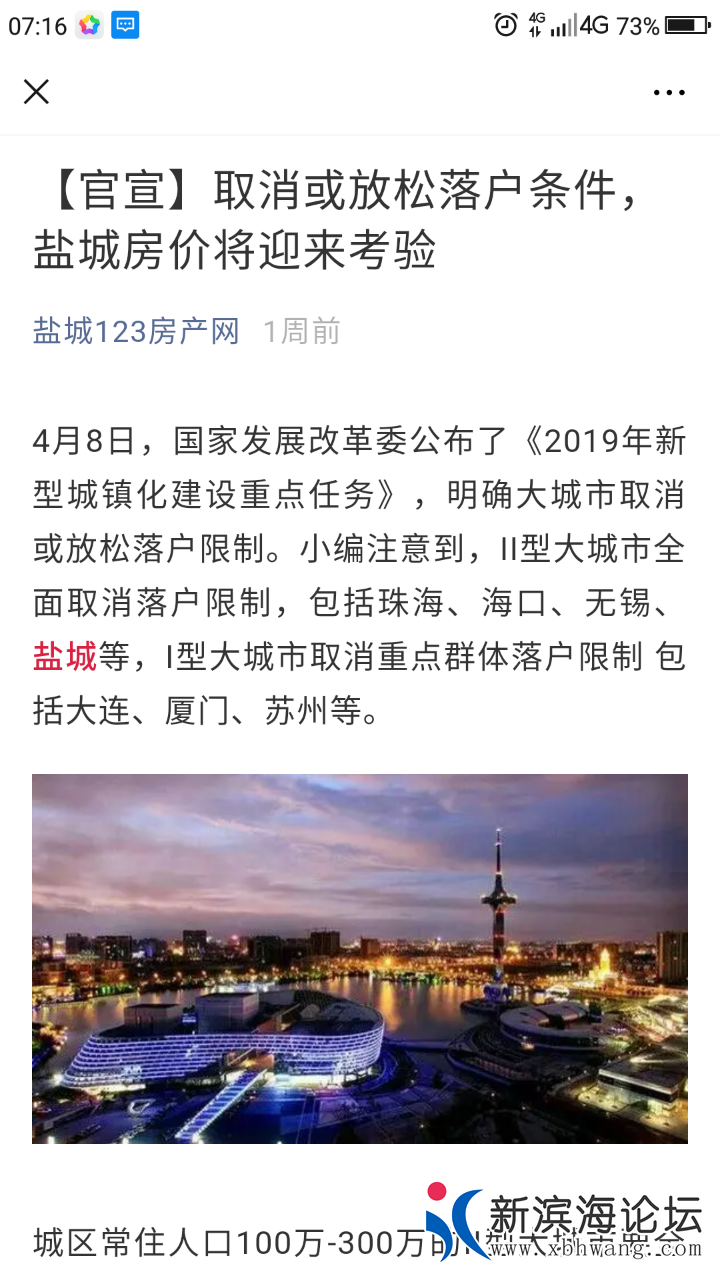Tap the red 盐城 keyword link
720x1280 pixels.
click(64, 657)
